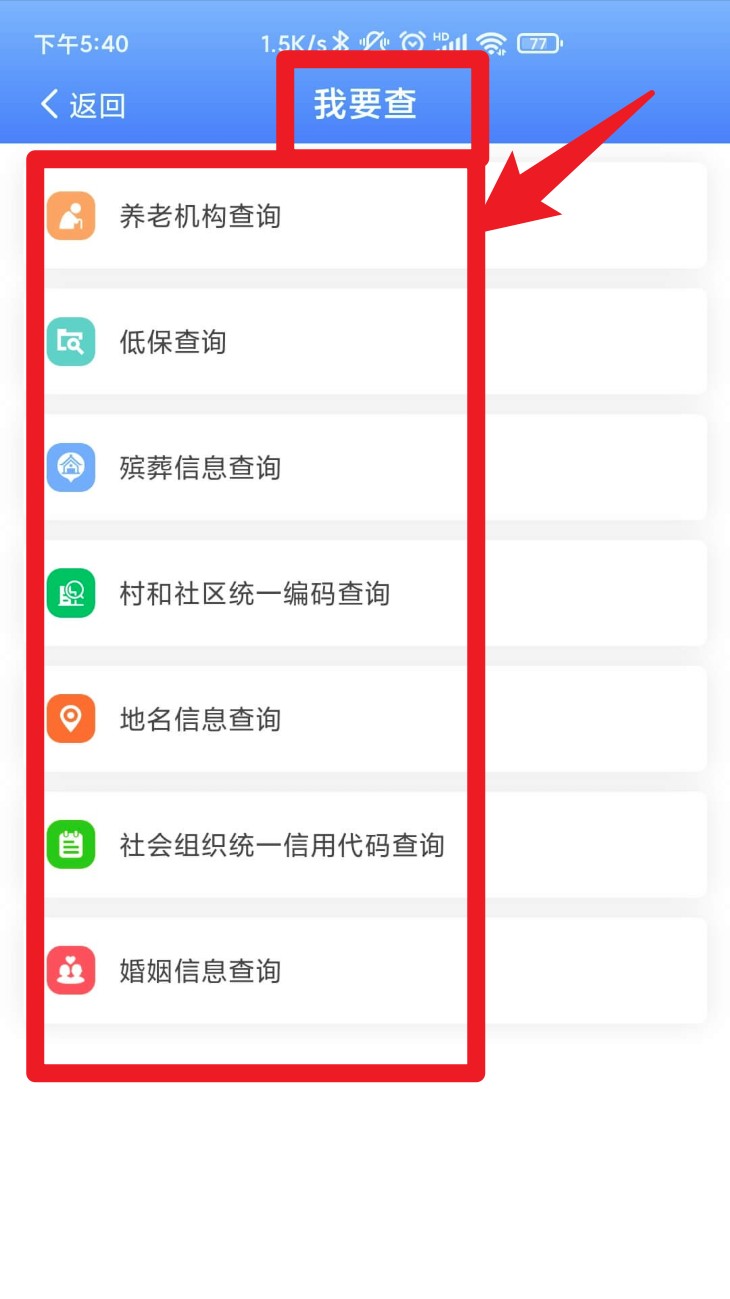
Task: Open 殡葬信息查询
Action: [200, 468]
